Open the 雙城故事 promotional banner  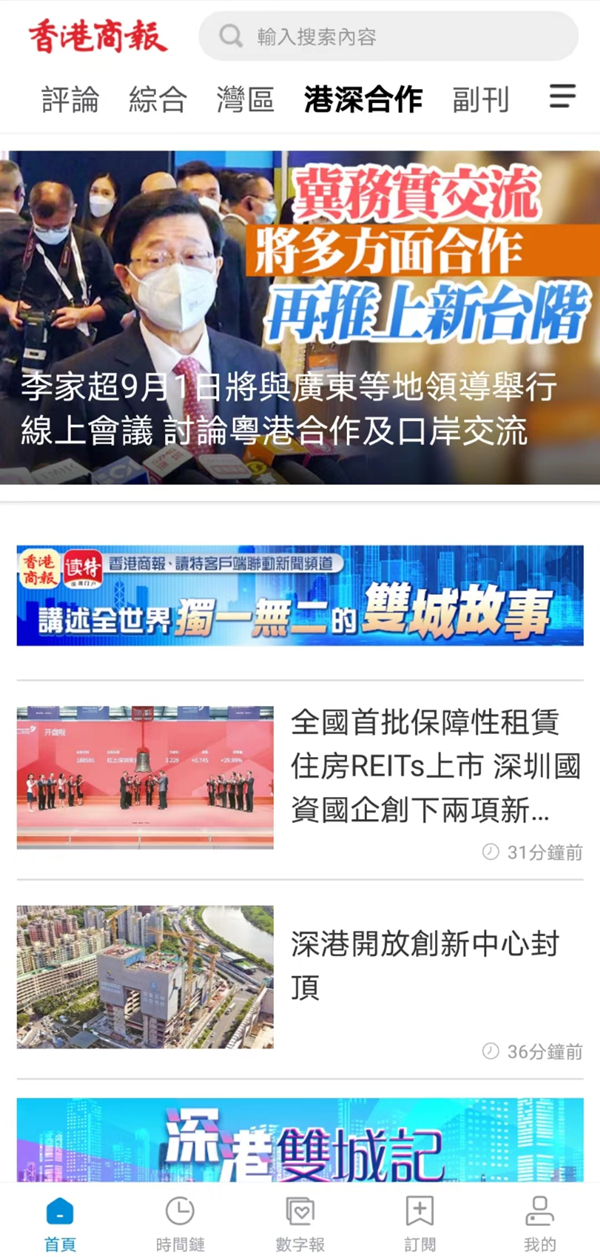click(x=300, y=595)
